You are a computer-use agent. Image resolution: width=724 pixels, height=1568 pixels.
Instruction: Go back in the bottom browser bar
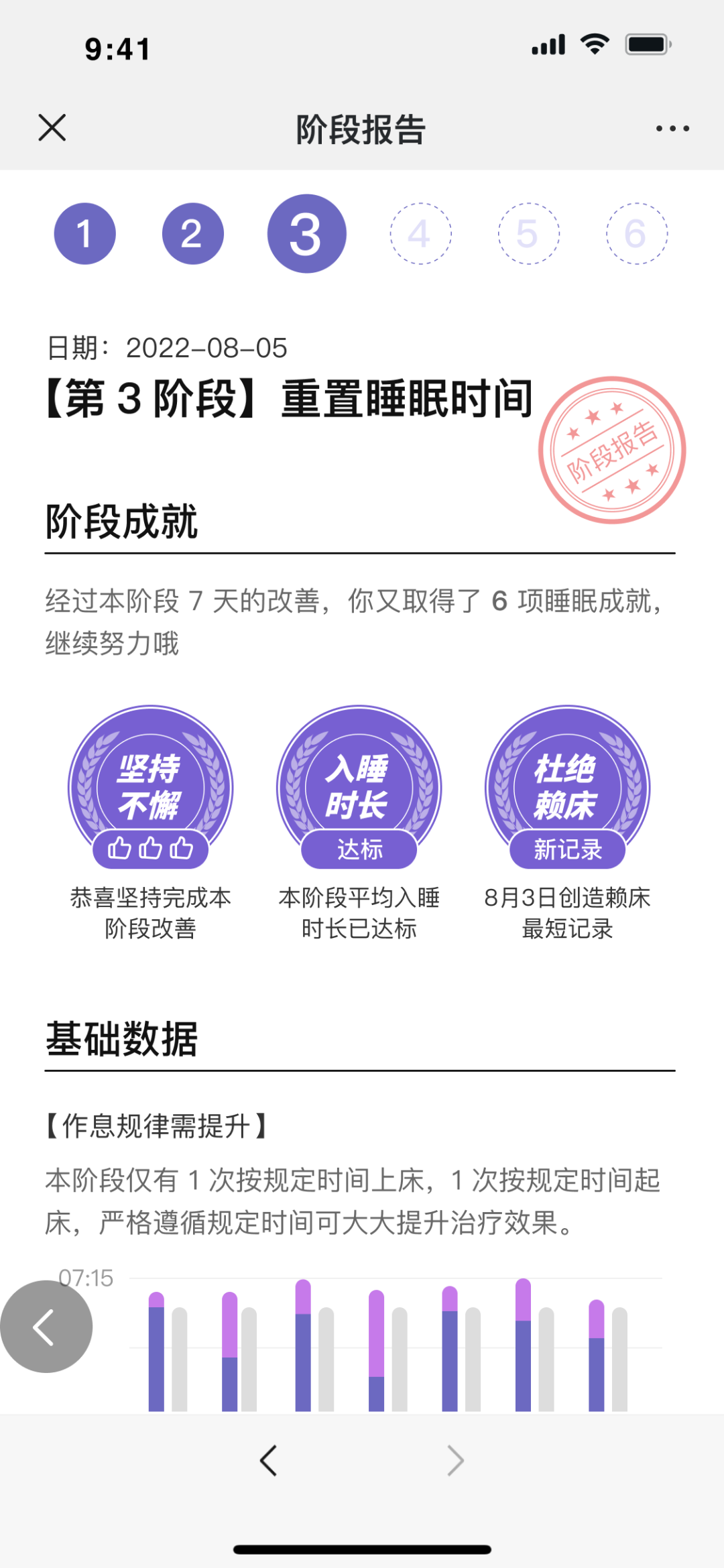click(x=269, y=1460)
